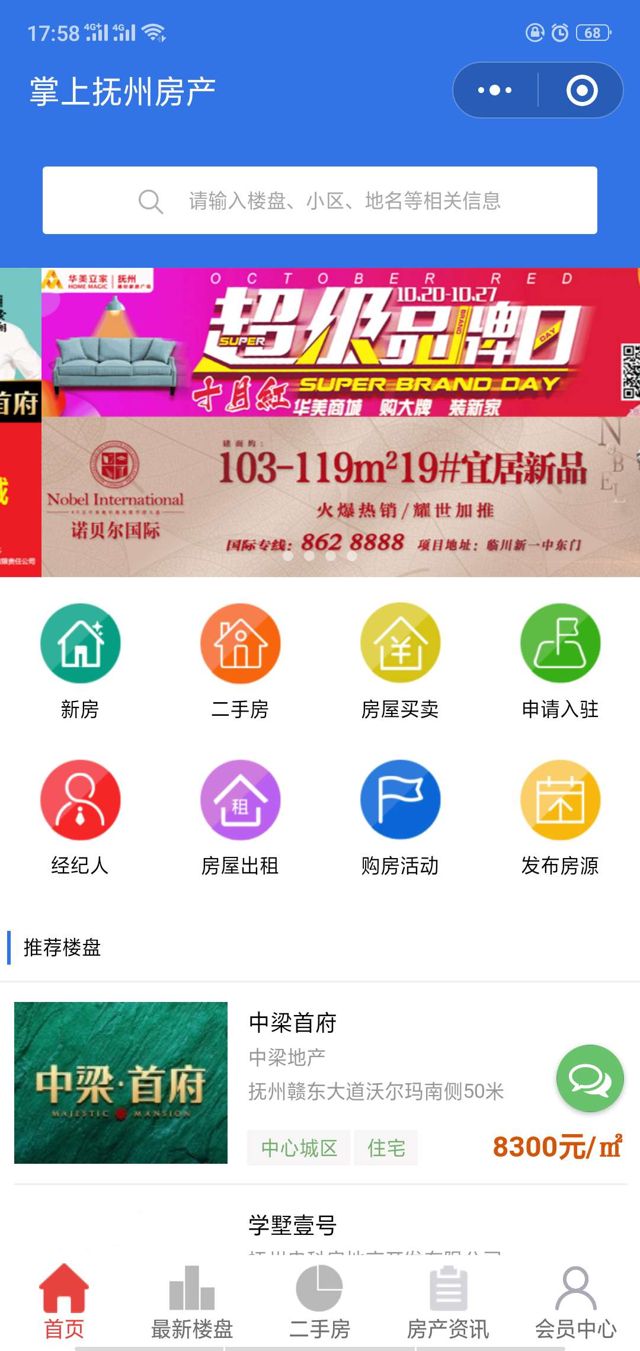Open 二手房 category icon in grid

tap(240, 643)
